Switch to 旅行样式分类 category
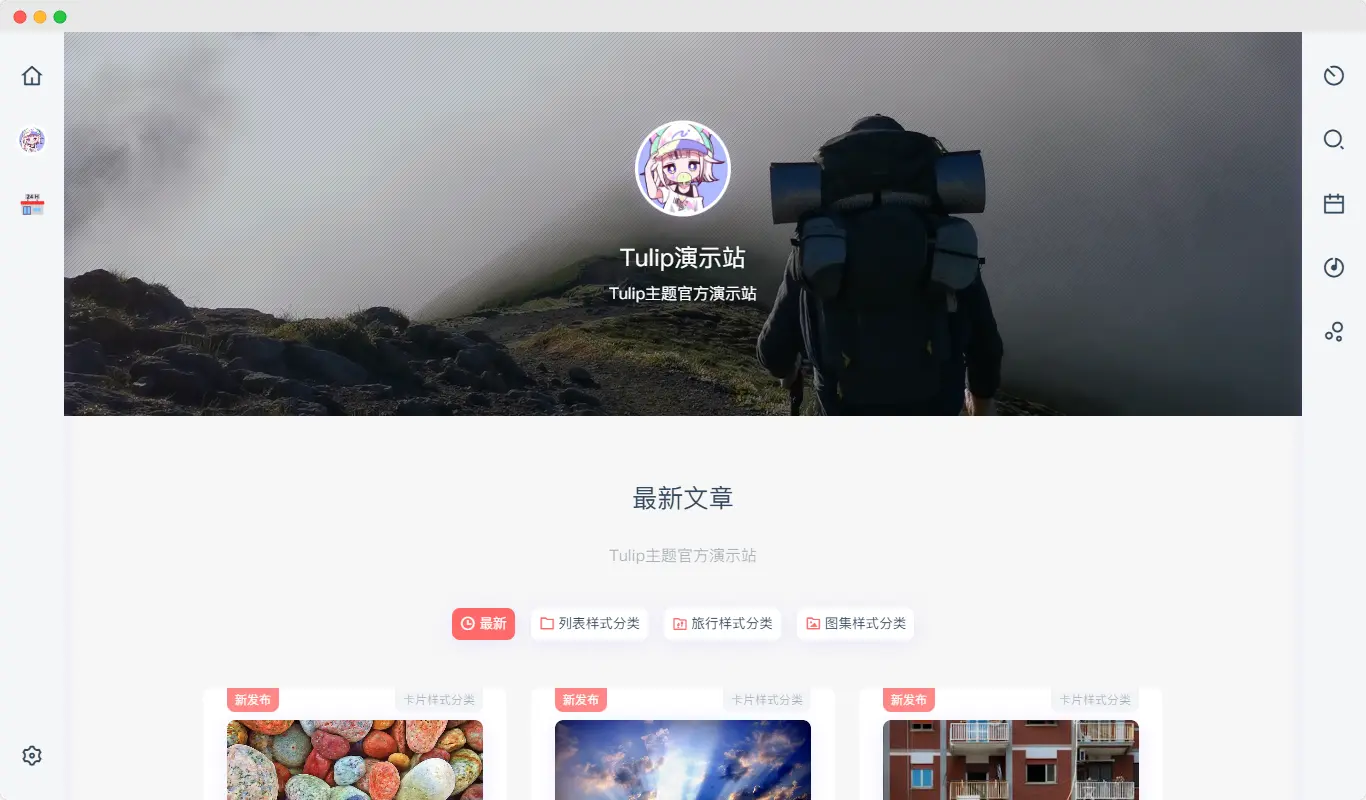Image resolution: width=1366 pixels, height=800 pixels. [722, 624]
